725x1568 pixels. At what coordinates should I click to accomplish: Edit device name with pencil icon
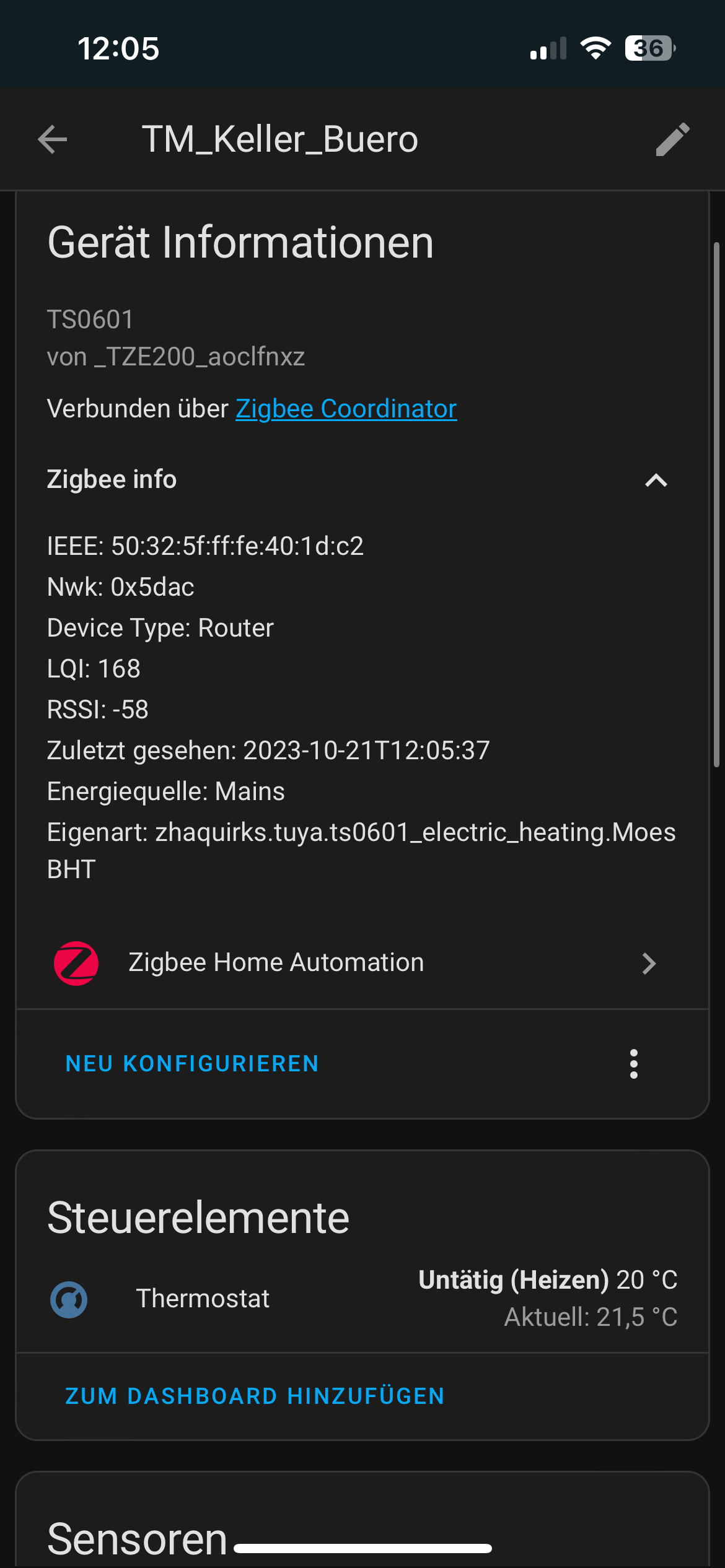coord(672,139)
